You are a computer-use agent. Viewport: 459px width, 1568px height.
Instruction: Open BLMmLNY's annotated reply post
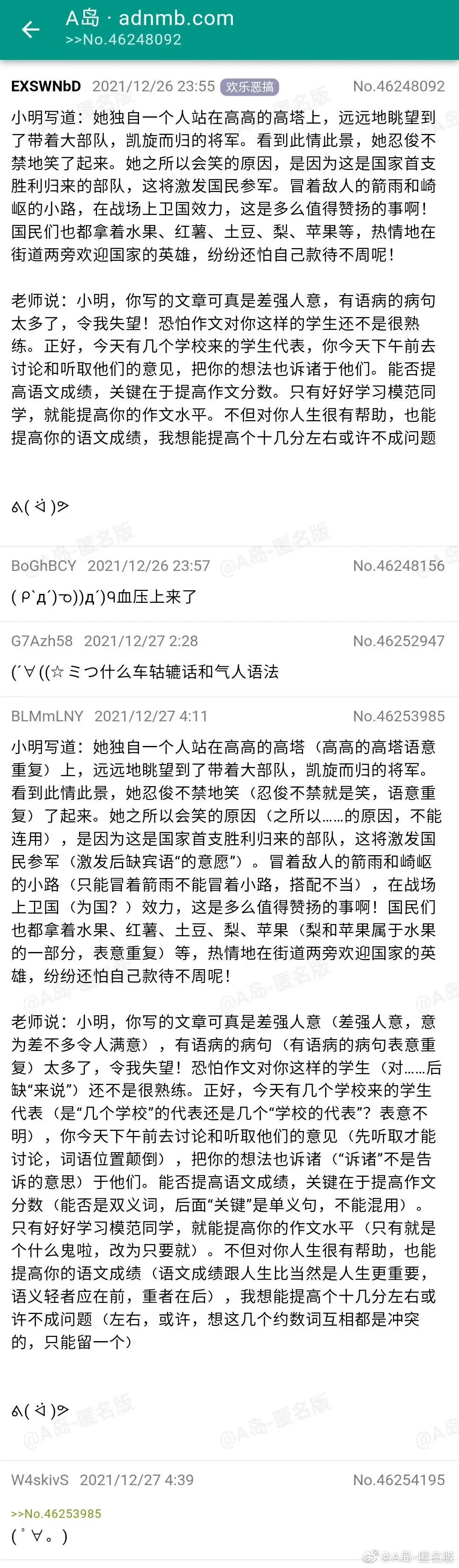(x=229, y=1079)
